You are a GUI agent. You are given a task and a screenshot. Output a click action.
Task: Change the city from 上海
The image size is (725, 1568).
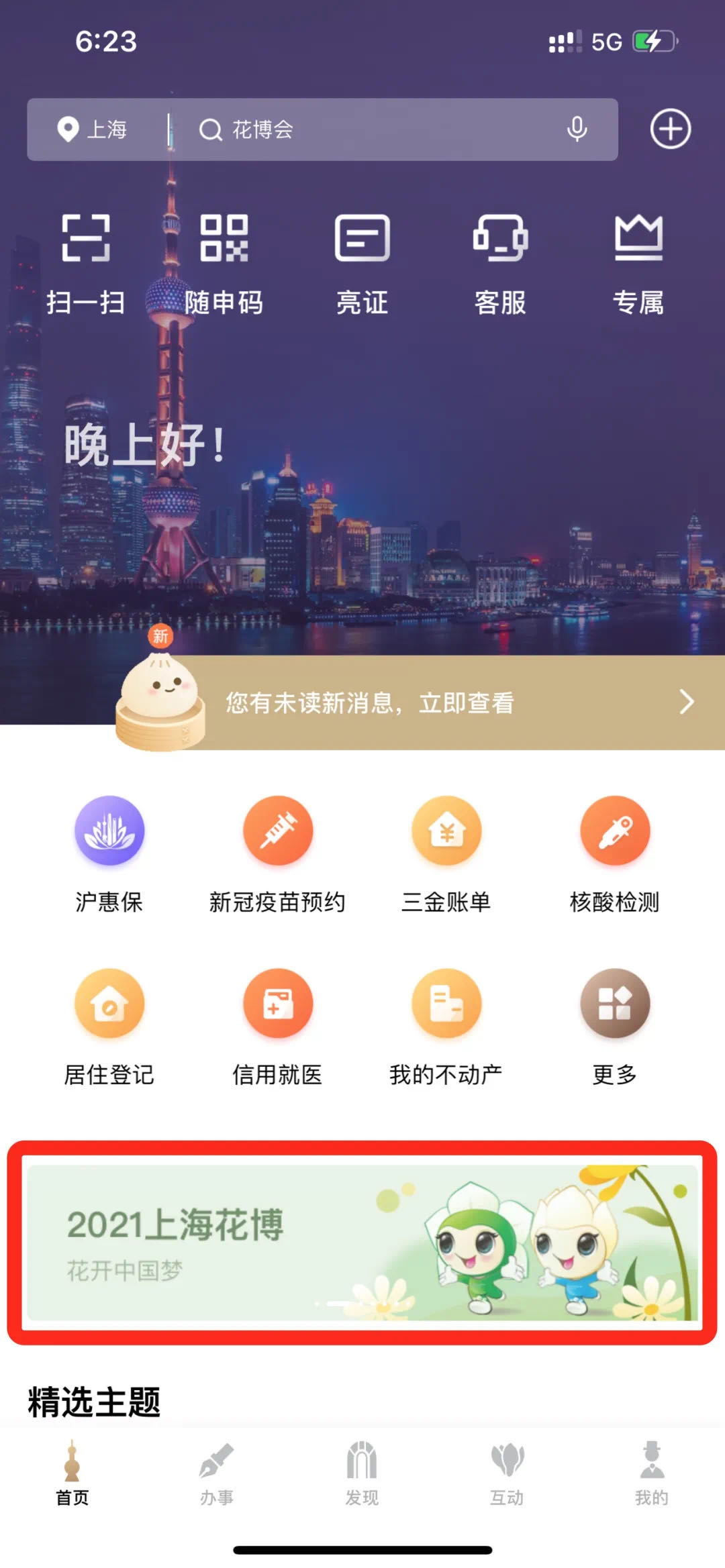[x=94, y=129]
